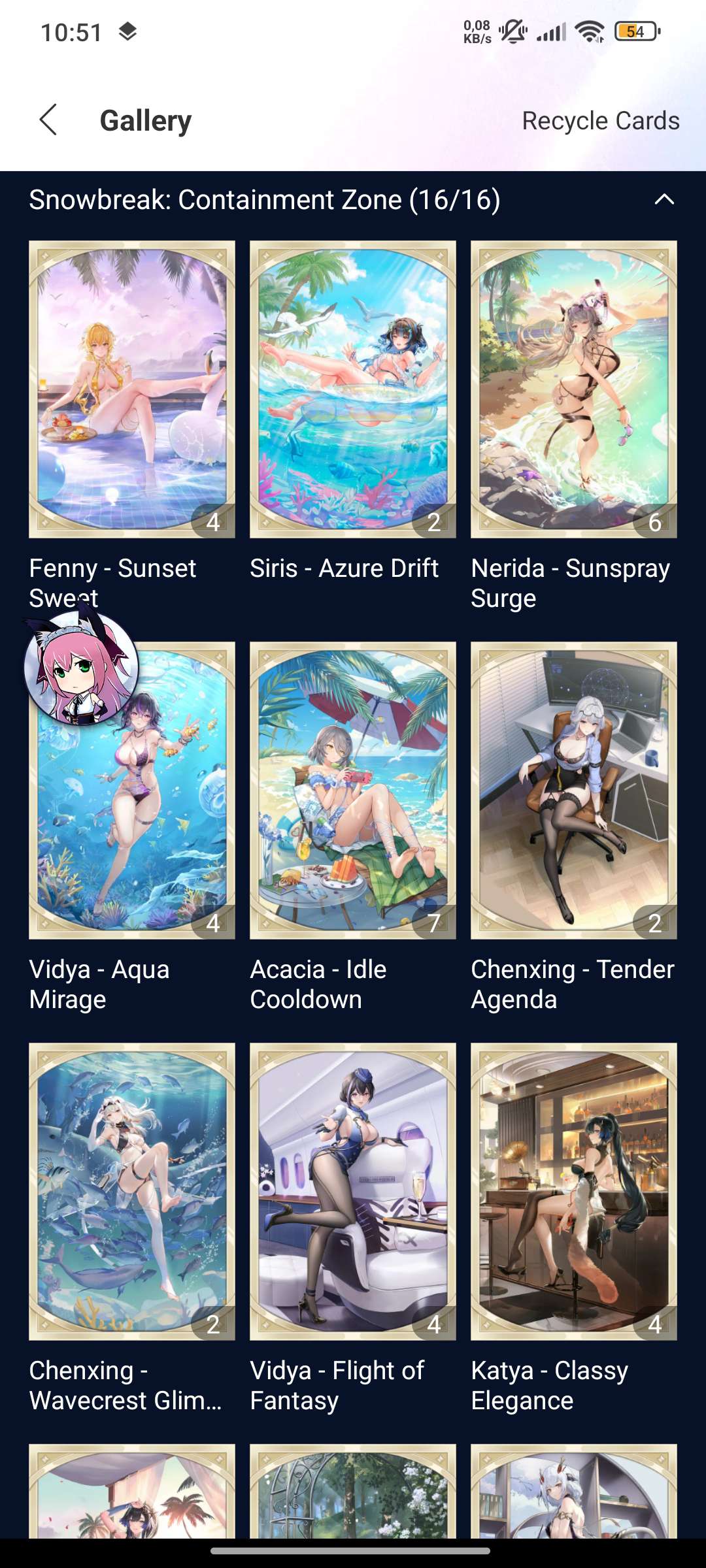View the Nerida - Sunspray Surge card

573,389
